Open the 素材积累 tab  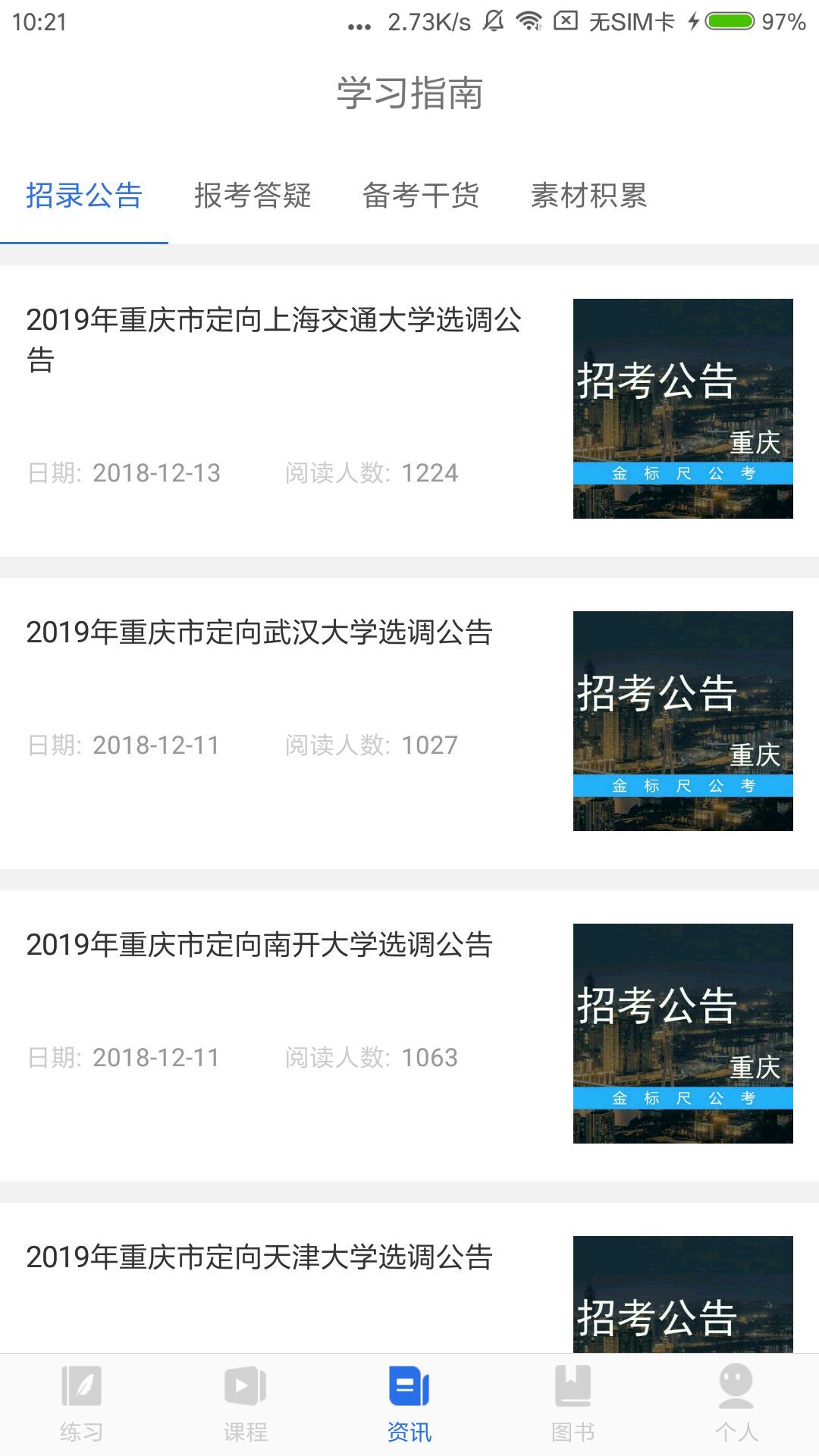coord(591,196)
